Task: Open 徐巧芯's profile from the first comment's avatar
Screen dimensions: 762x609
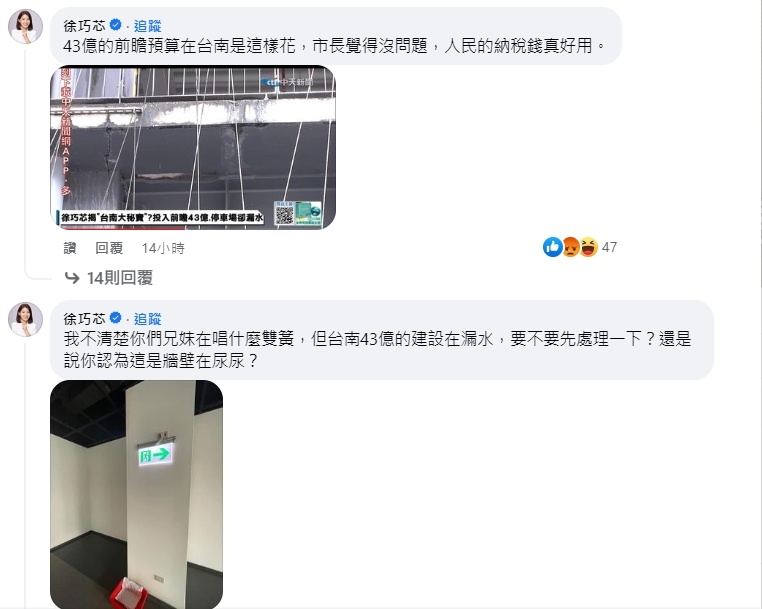Action: (25, 27)
